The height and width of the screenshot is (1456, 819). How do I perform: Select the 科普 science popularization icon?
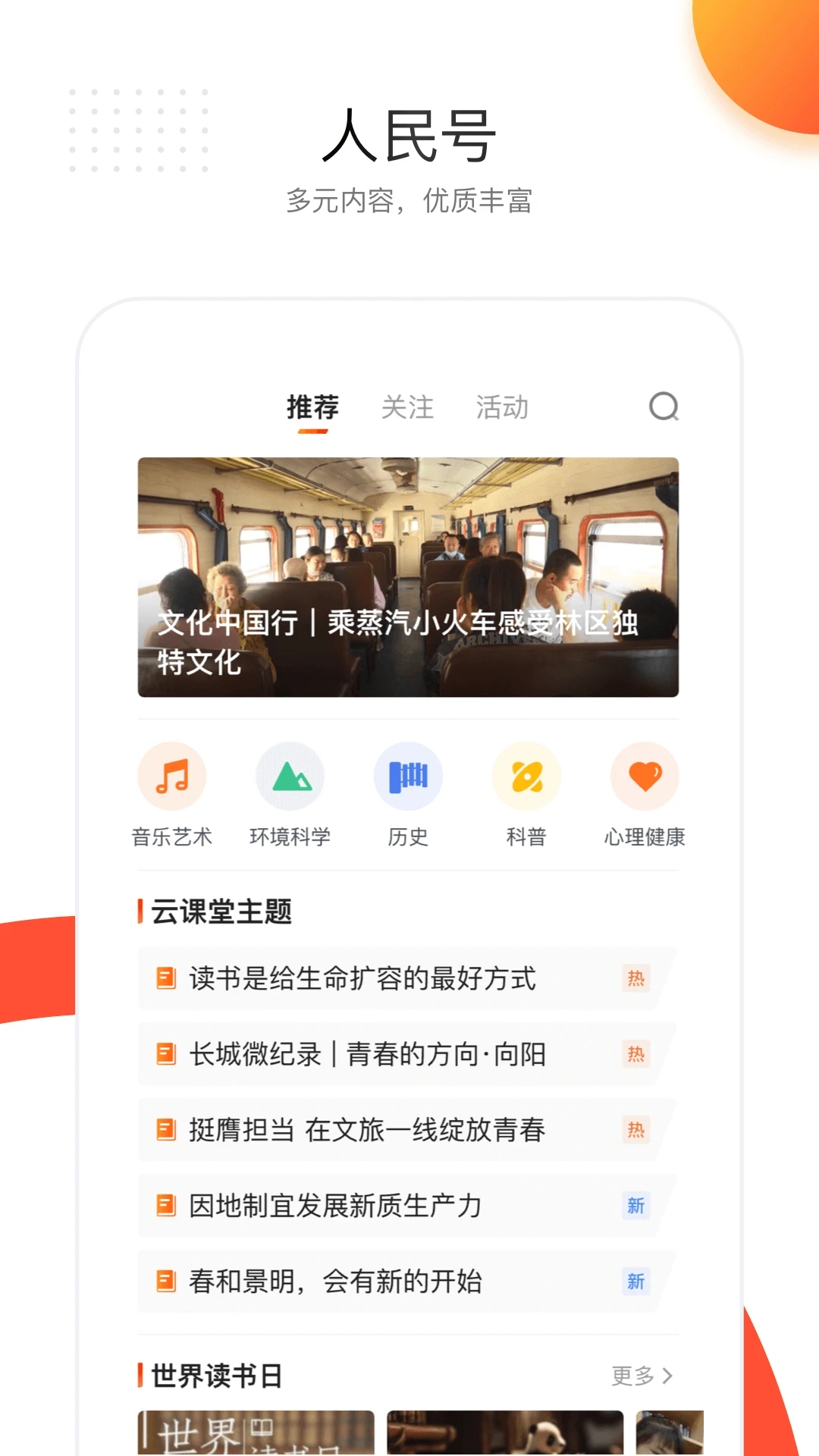[x=526, y=776]
